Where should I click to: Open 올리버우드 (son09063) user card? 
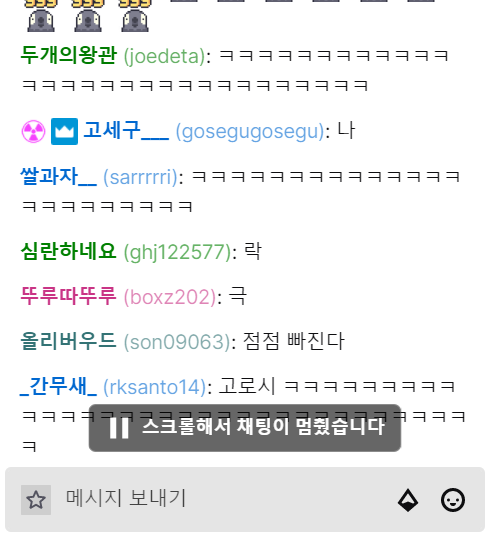pyautogui.click(x=125, y=342)
